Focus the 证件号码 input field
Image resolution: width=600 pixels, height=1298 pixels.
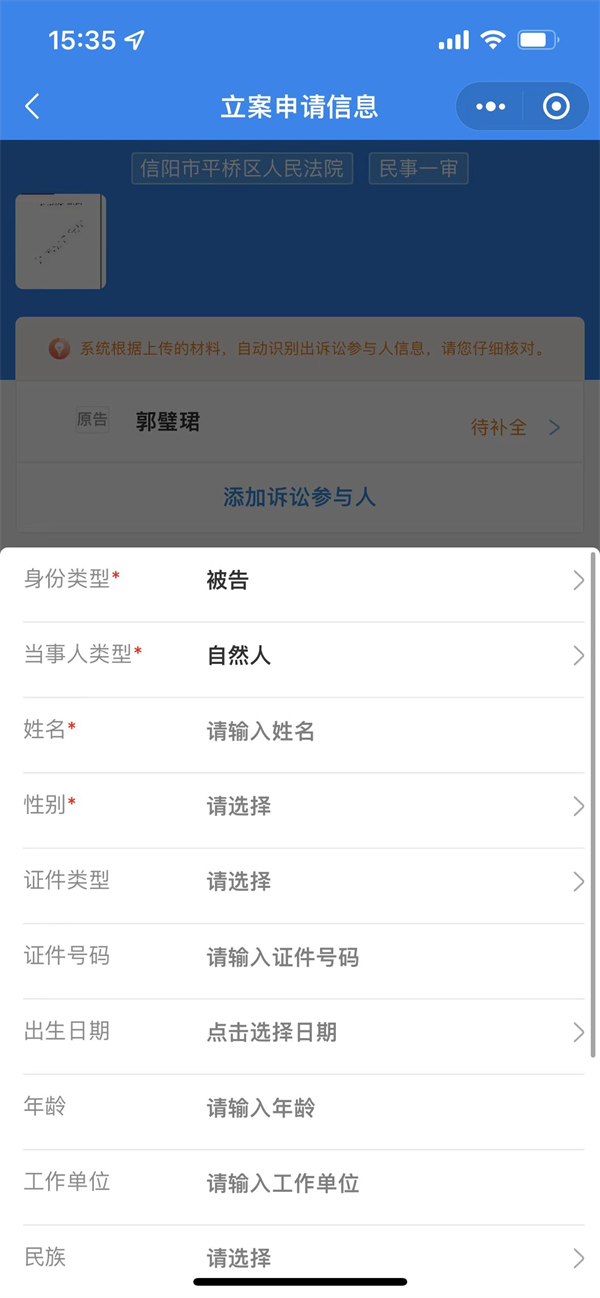click(390, 958)
